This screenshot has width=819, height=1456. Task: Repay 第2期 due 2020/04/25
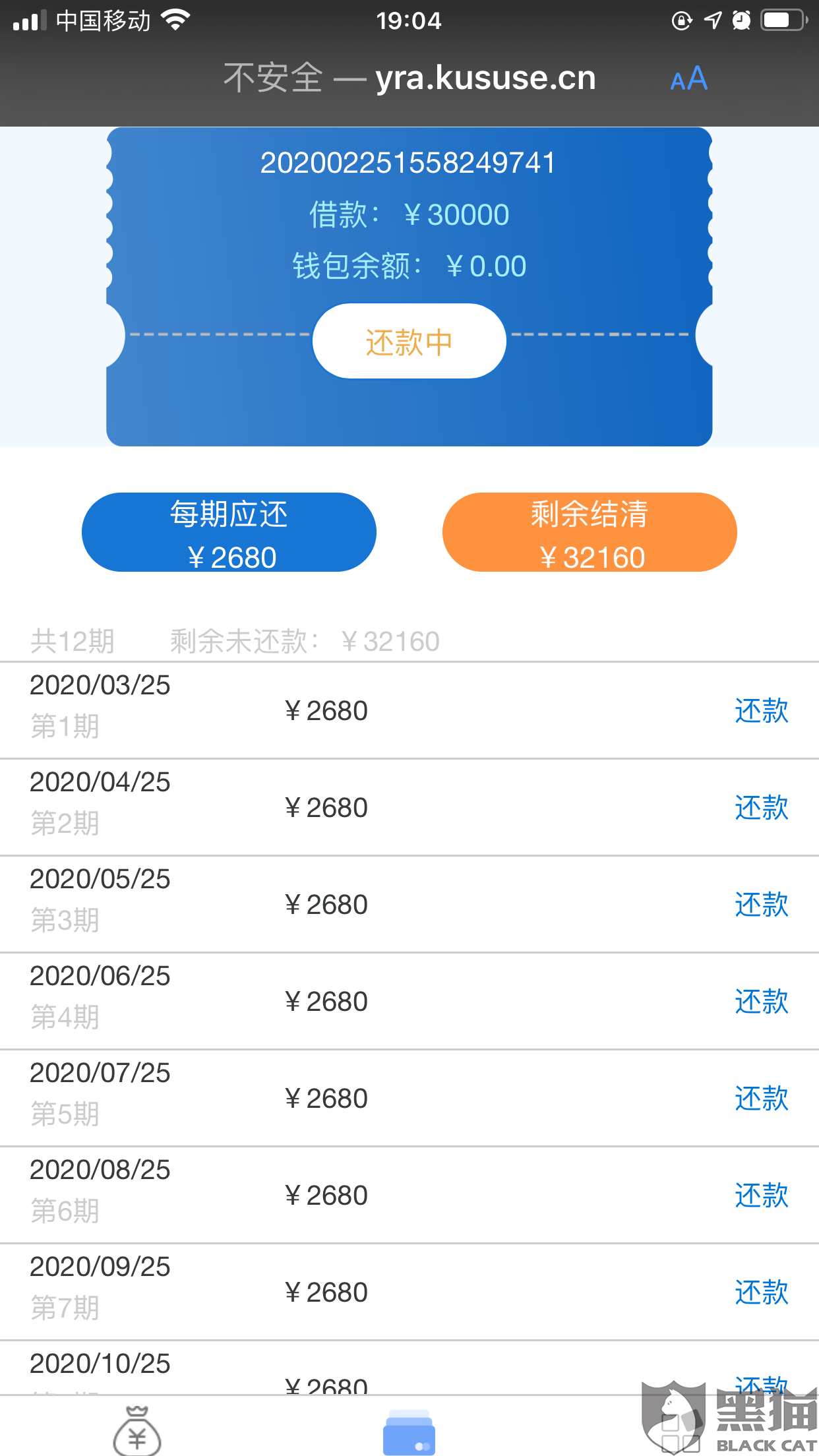(x=761, y=808)
